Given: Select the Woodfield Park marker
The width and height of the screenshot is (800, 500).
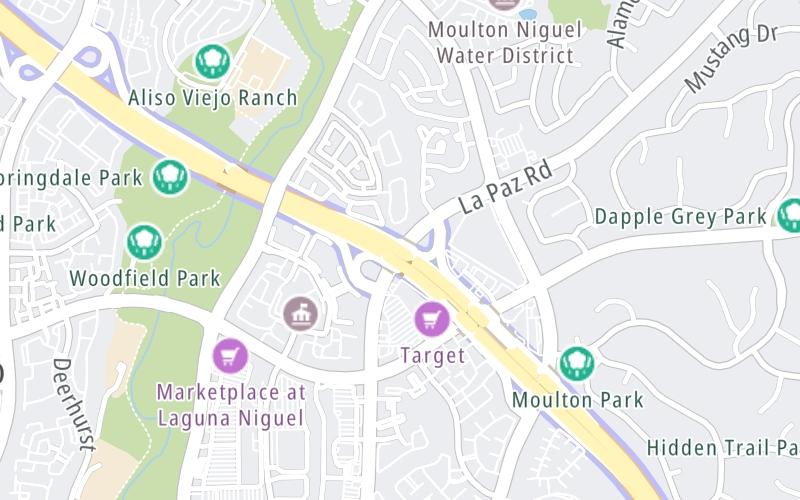Looking at the screenshot, I should [145, 241].
